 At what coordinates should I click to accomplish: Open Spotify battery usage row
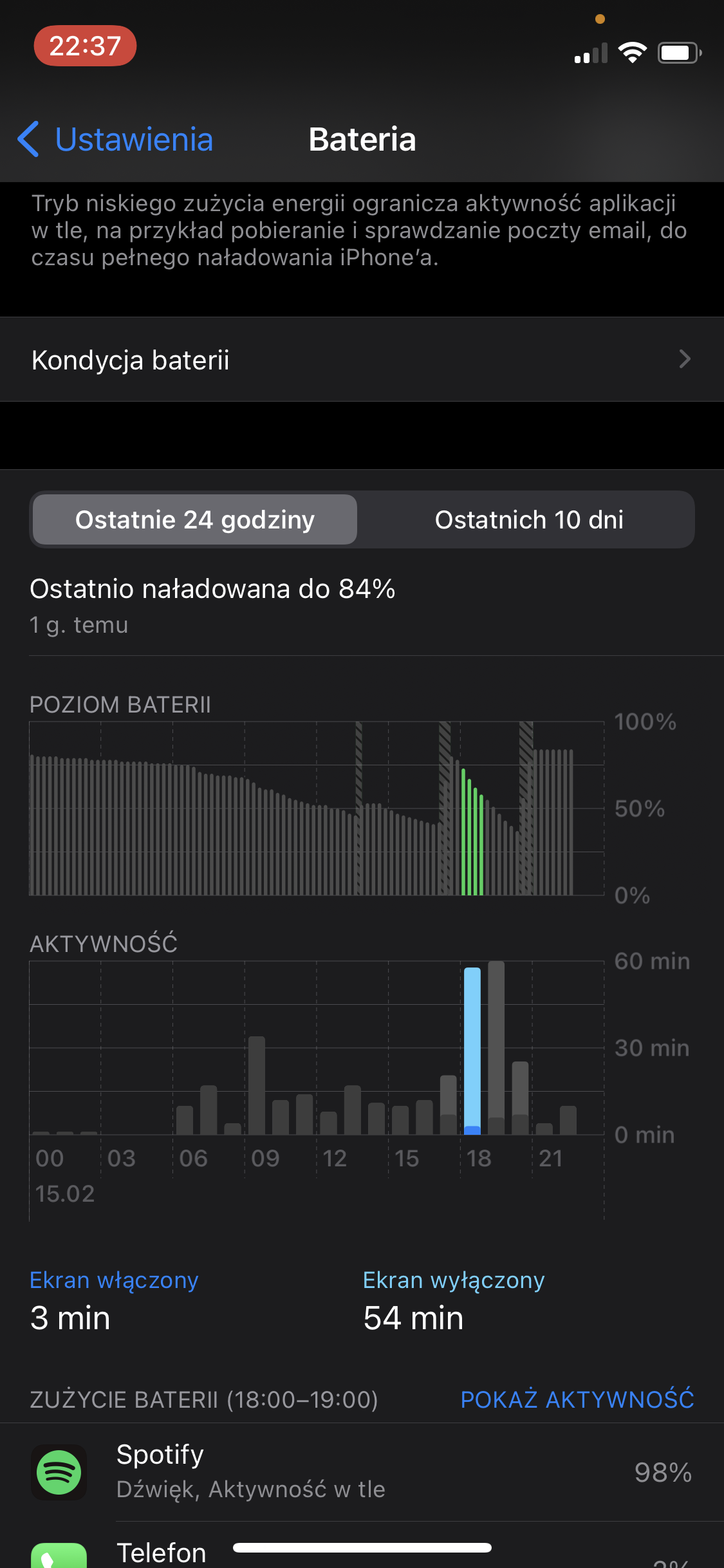(362, 1471)
